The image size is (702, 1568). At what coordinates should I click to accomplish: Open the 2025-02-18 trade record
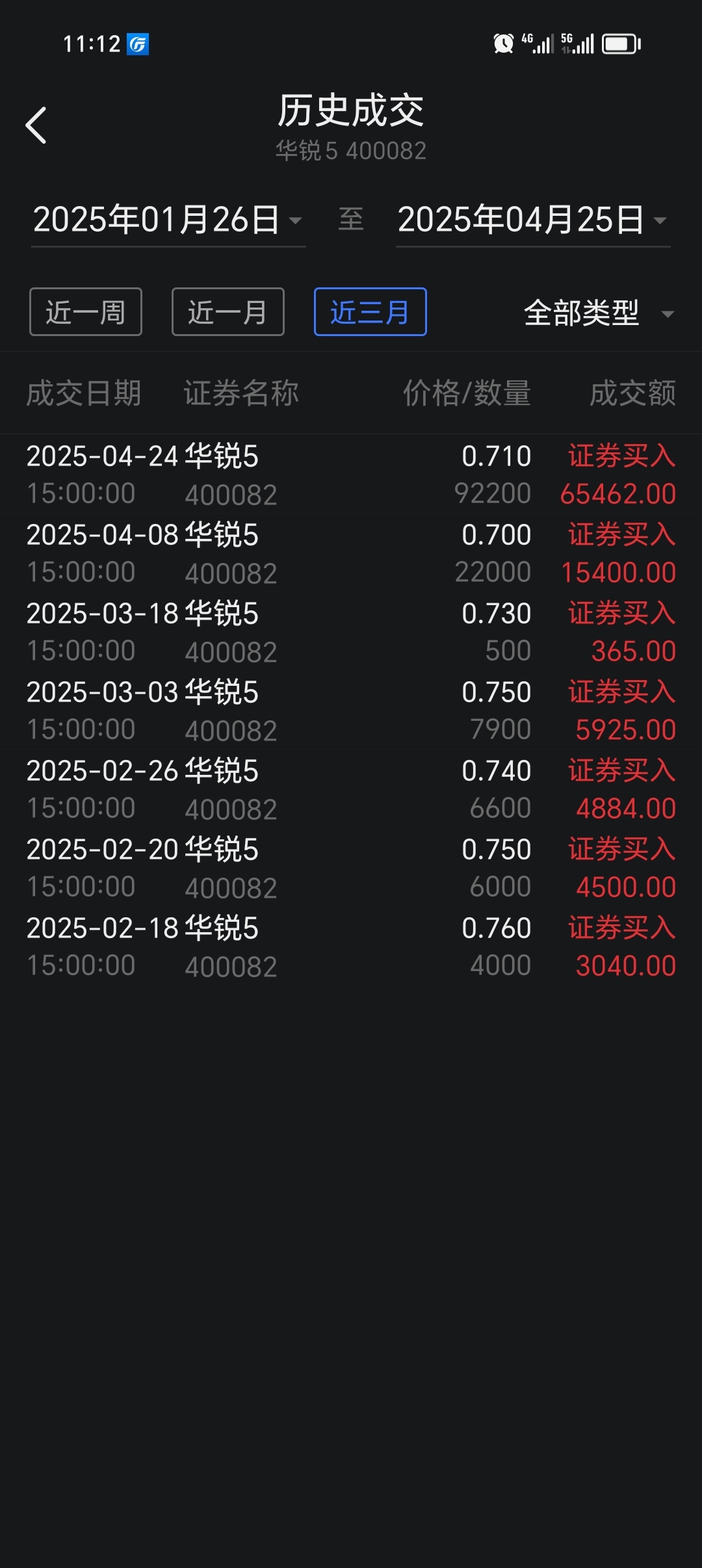[351, 947]
